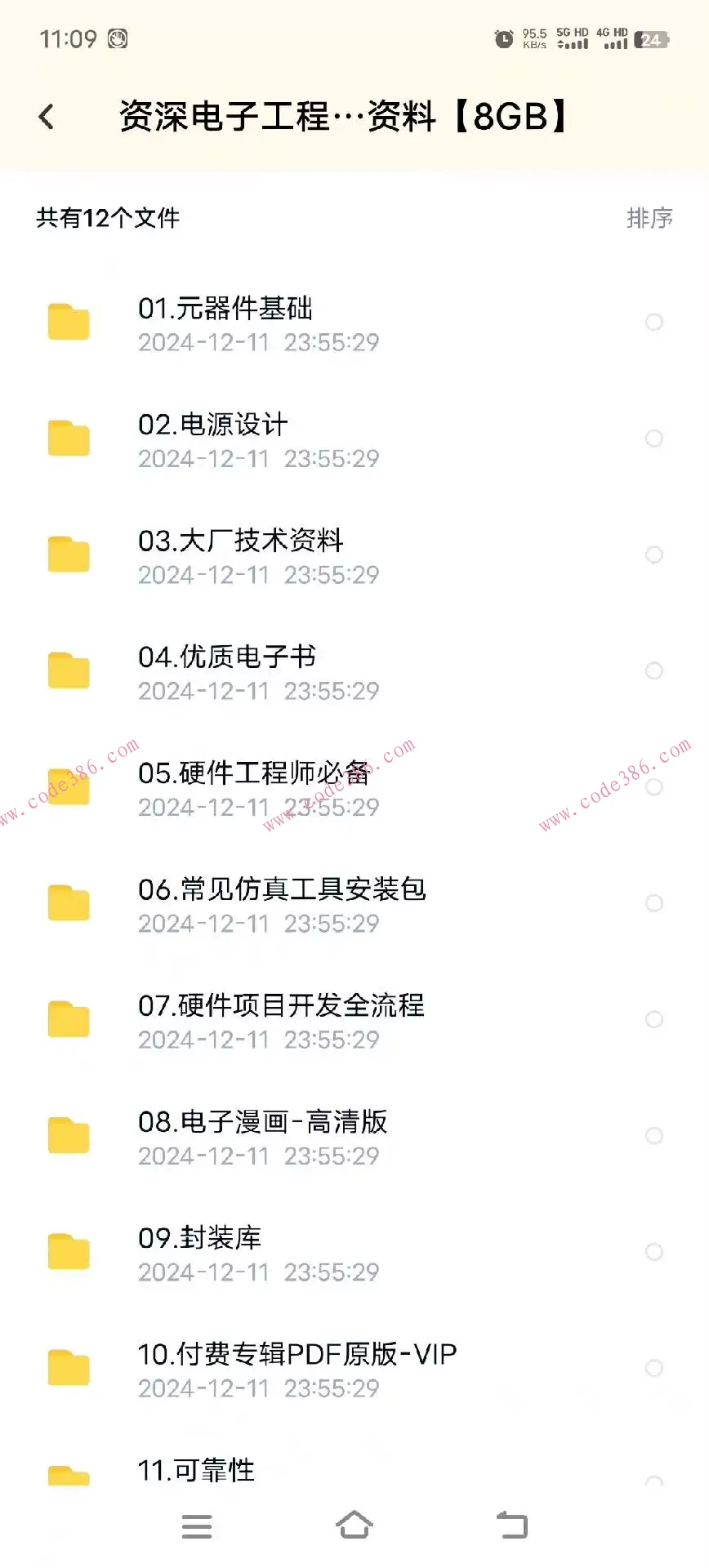This screenshot has height=1568, width=709.
Task: Select the checkbox for 07.硬件项目开发全流程
Action: tap(654, 1019)
